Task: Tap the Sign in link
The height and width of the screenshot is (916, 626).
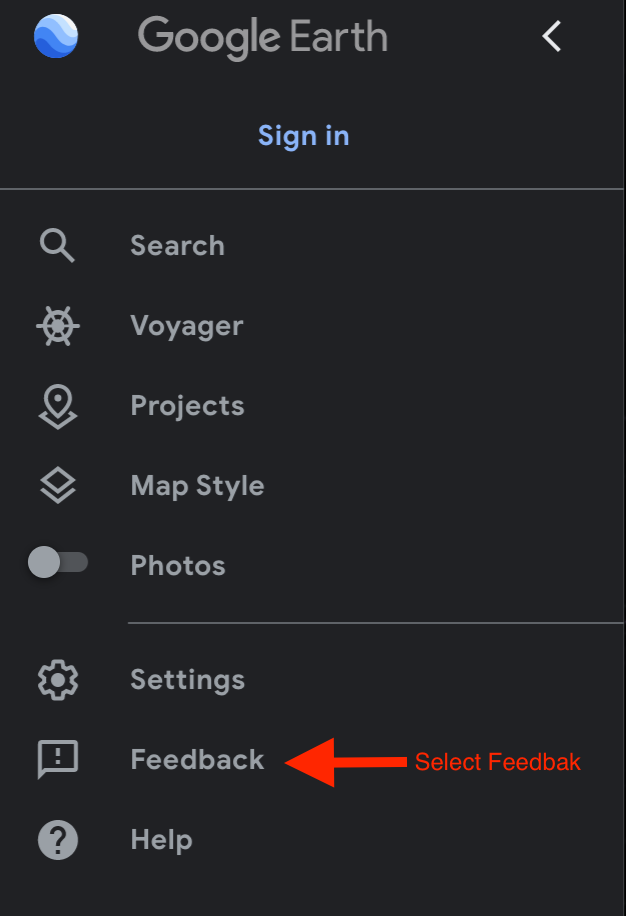Action: coord(303,135)
